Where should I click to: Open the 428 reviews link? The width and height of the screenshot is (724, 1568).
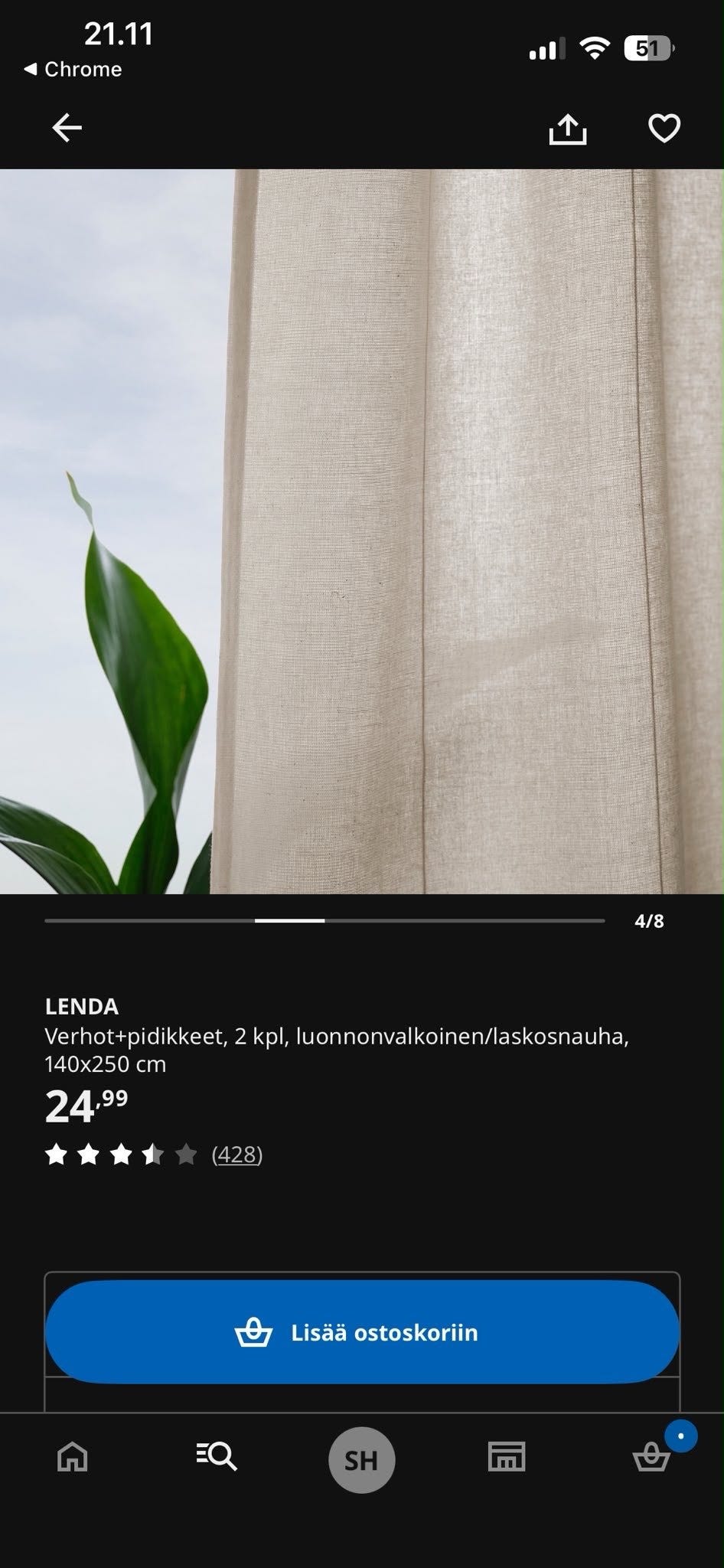tap(237, 1154)
